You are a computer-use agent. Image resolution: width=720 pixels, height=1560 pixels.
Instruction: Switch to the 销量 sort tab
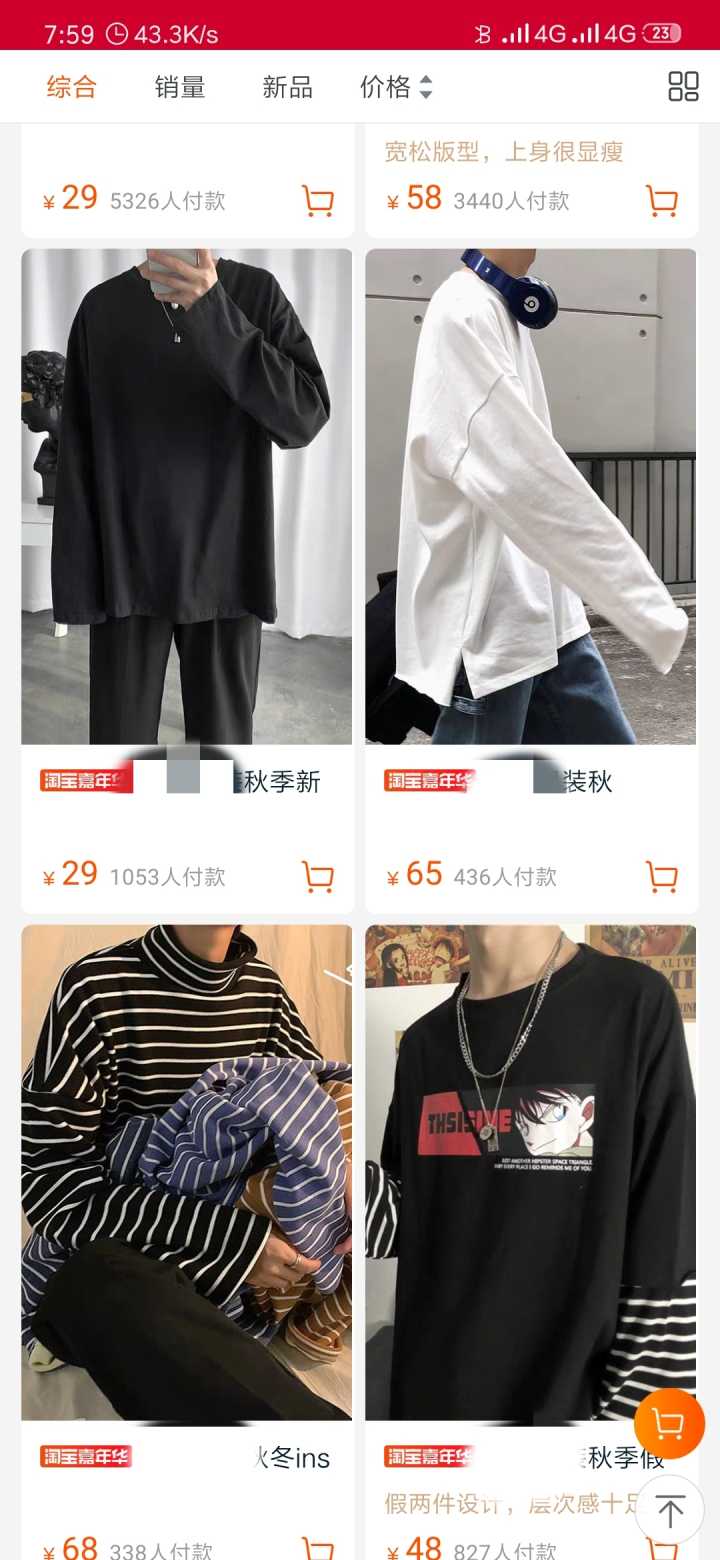(180, 87)
